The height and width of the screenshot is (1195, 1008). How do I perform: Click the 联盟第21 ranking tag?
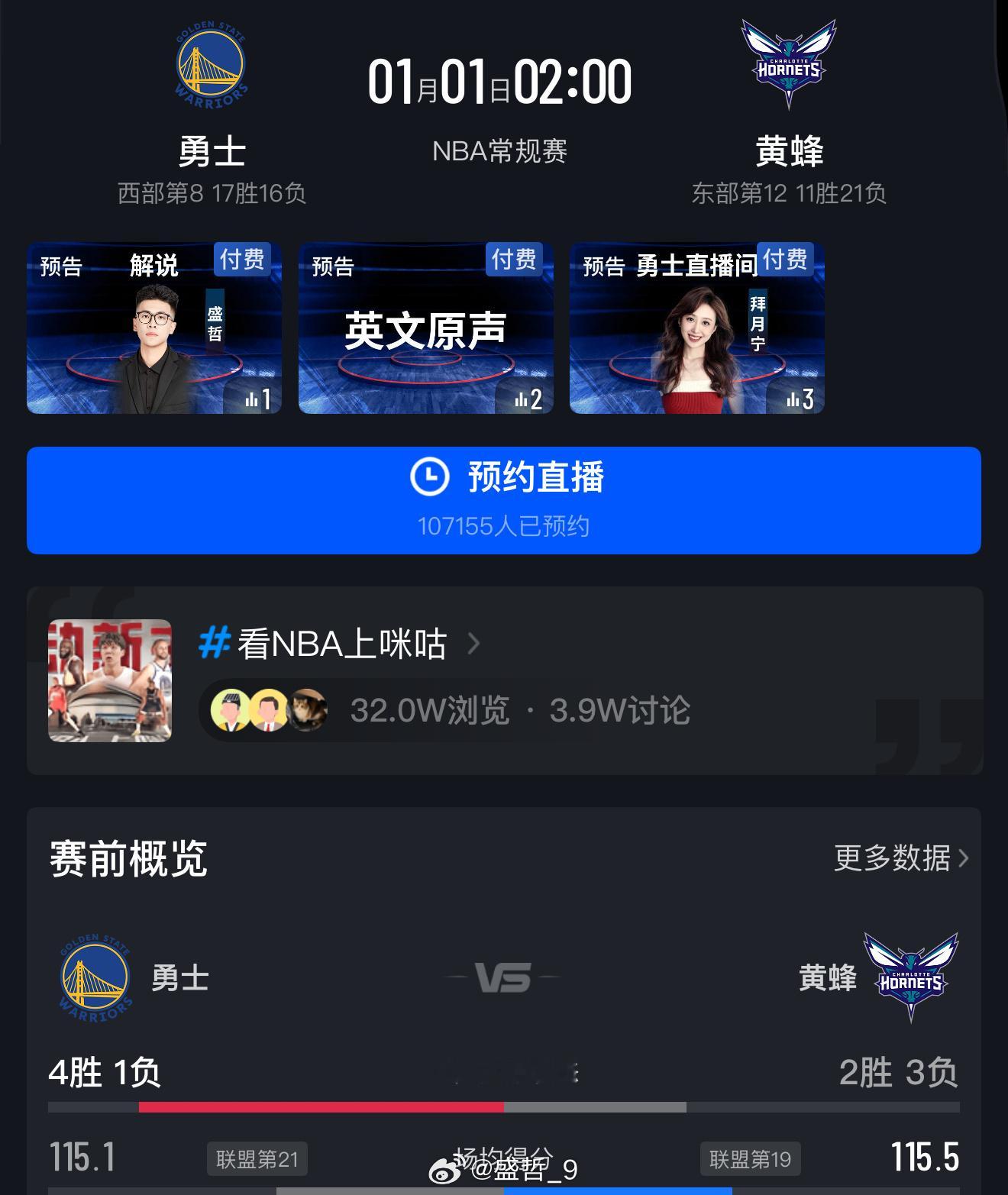257,1158
